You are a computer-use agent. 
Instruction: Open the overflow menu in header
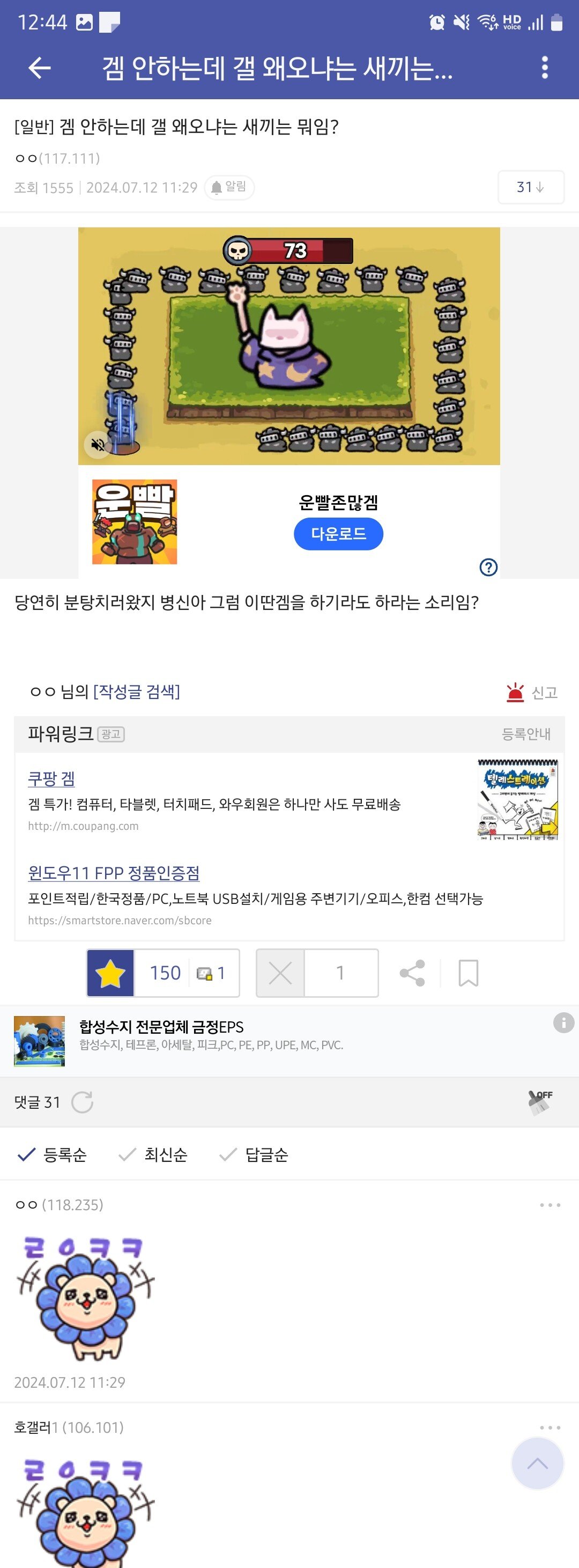pos(544,68)
